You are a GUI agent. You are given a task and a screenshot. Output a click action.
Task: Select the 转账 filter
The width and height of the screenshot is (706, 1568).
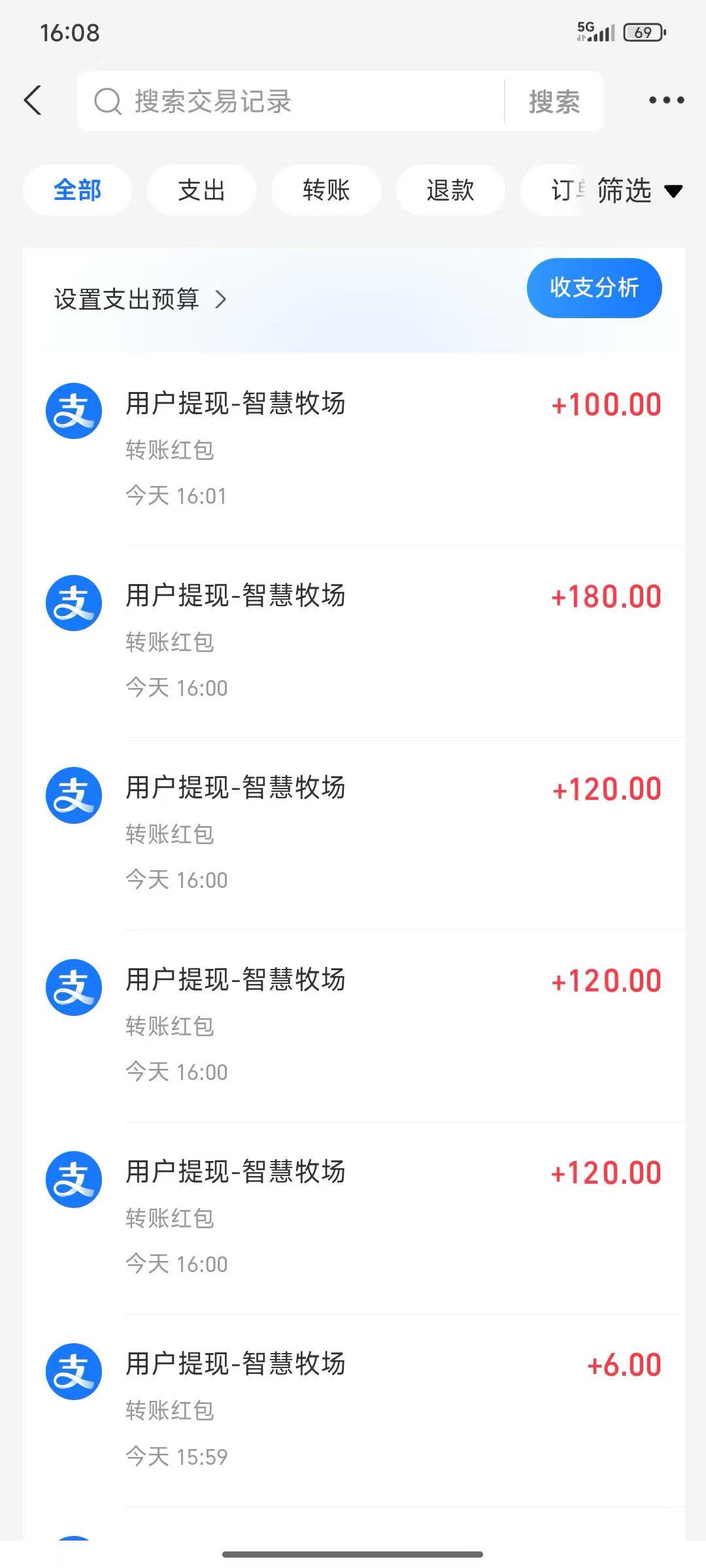pyautogui.click(x=326, y=190)
